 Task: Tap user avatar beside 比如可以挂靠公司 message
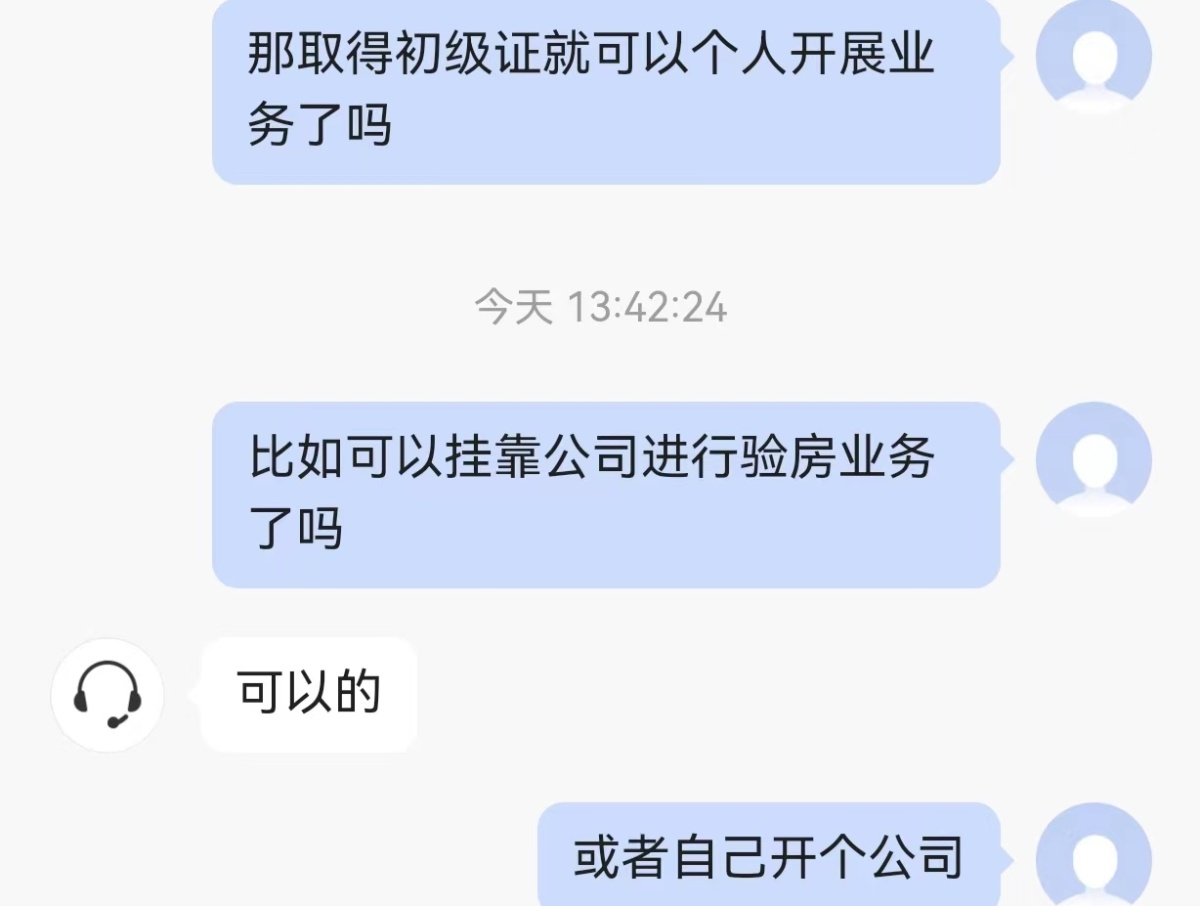click(1094, 460)
